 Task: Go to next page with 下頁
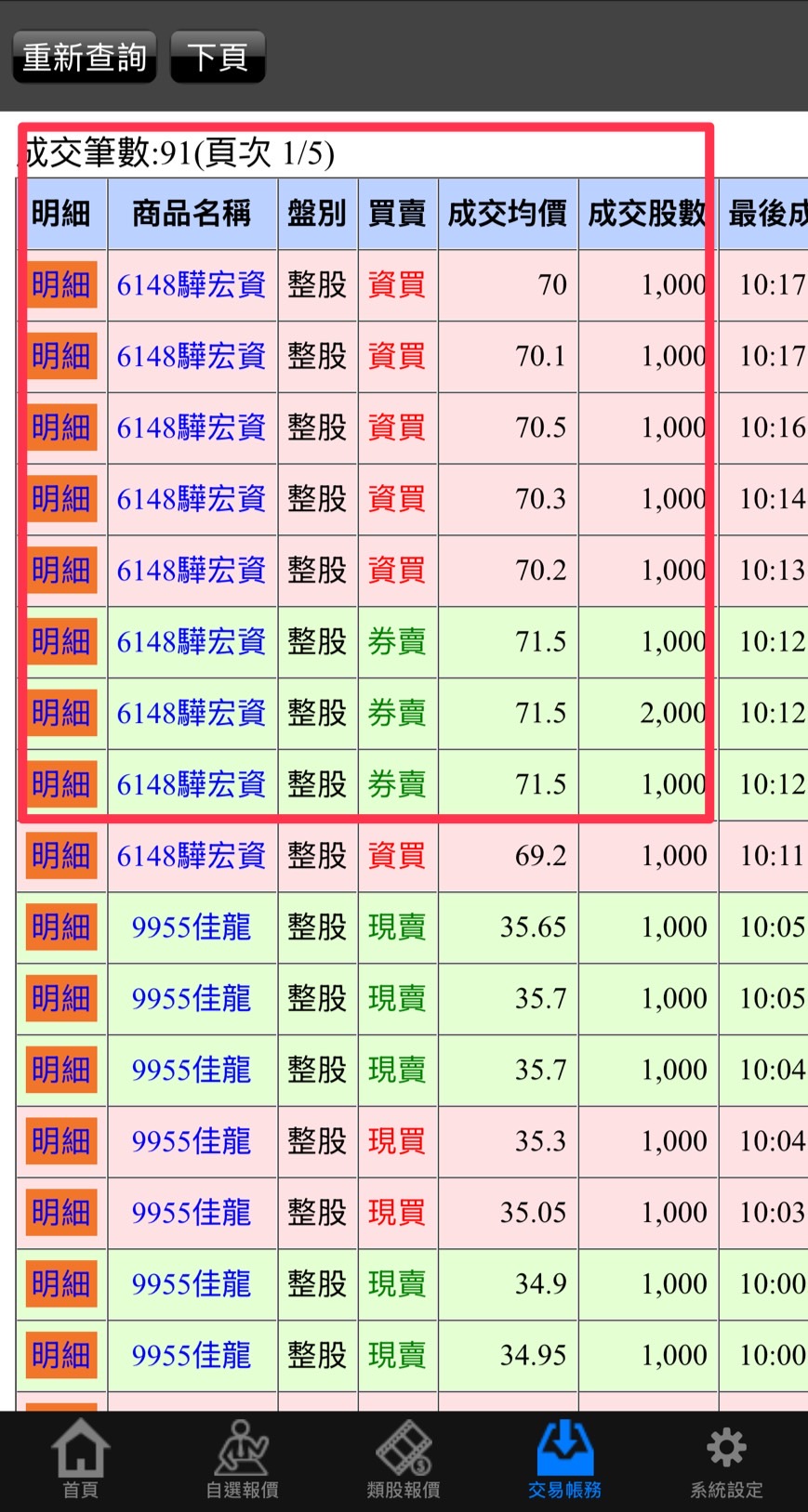click(x=218, y=58)
